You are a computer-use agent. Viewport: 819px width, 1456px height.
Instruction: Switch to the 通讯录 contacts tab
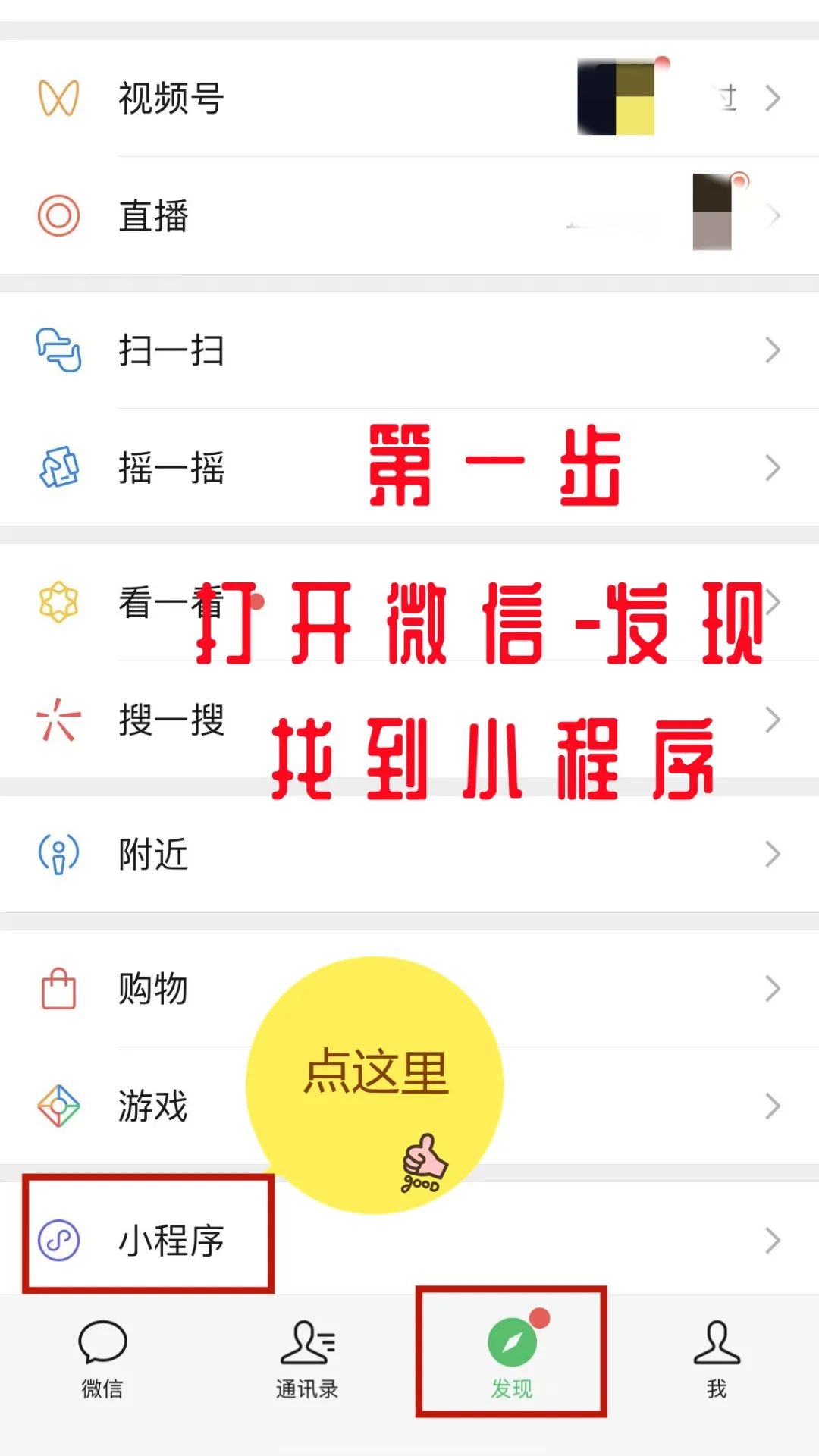307,1359
